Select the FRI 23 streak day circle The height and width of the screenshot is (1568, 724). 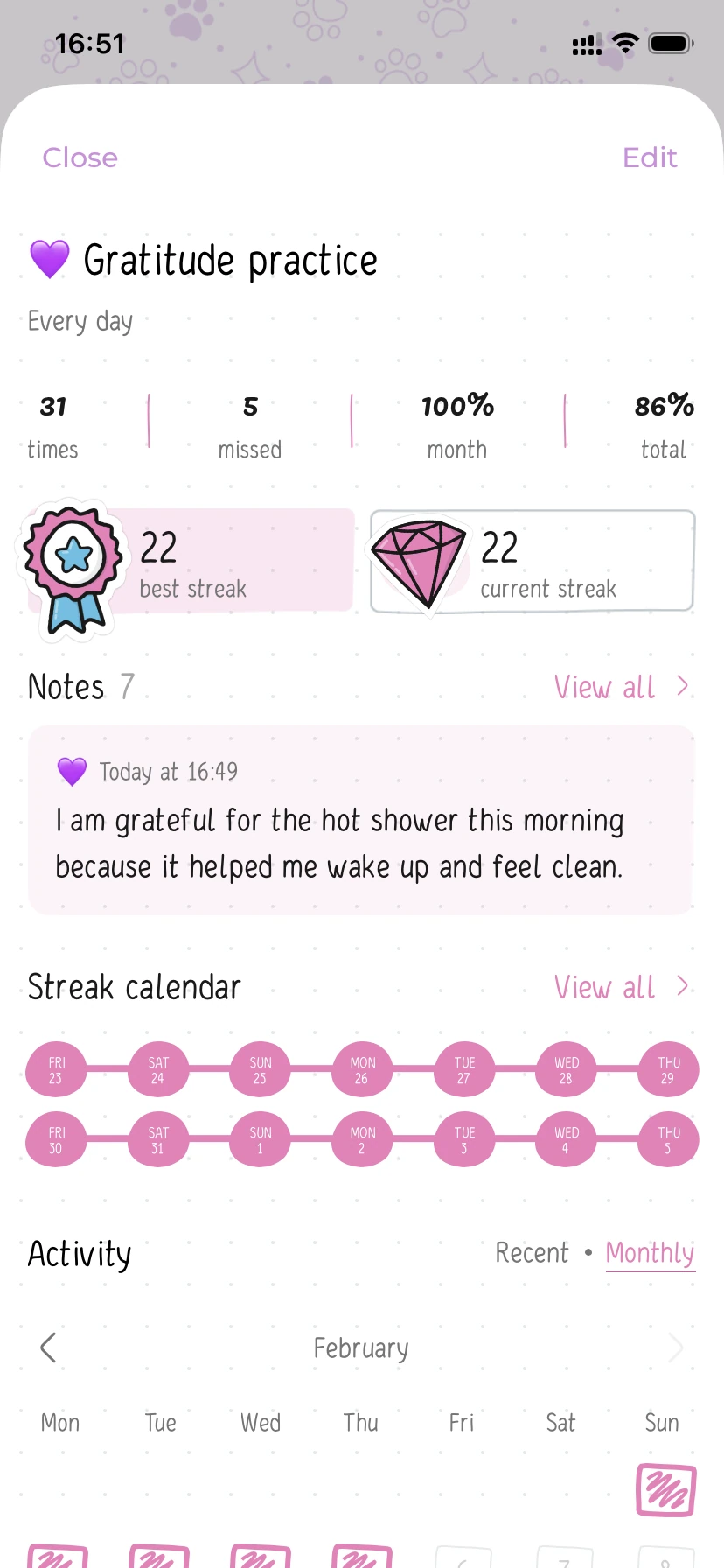(56, 1069)
